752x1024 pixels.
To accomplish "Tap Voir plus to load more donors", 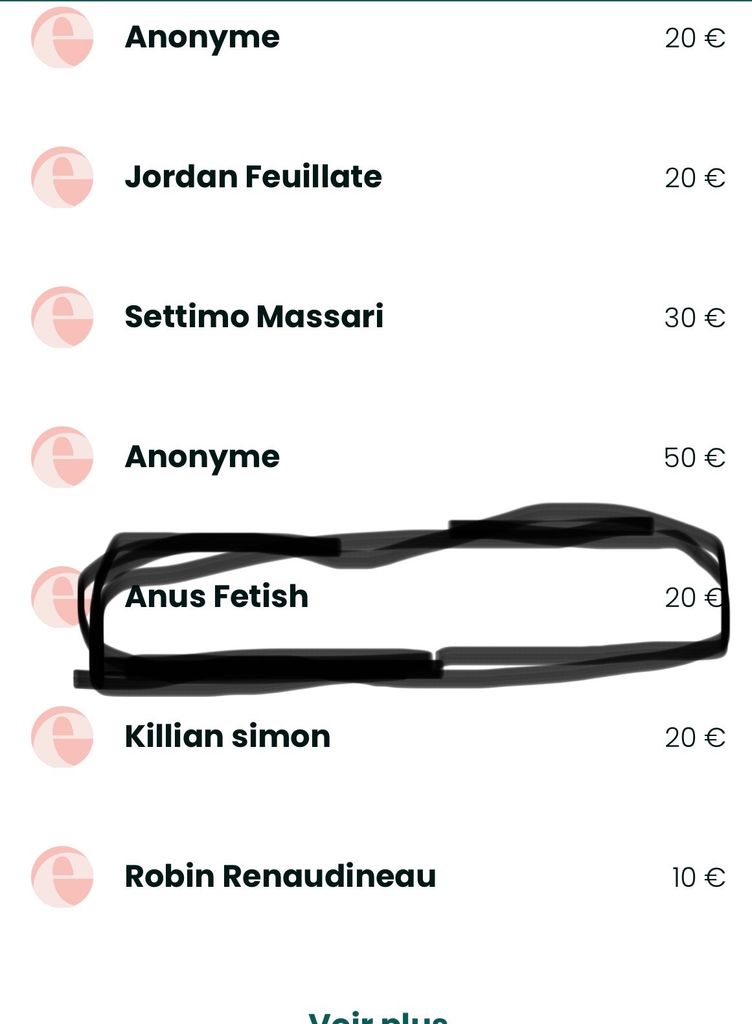I will (x=377, y=1016).
